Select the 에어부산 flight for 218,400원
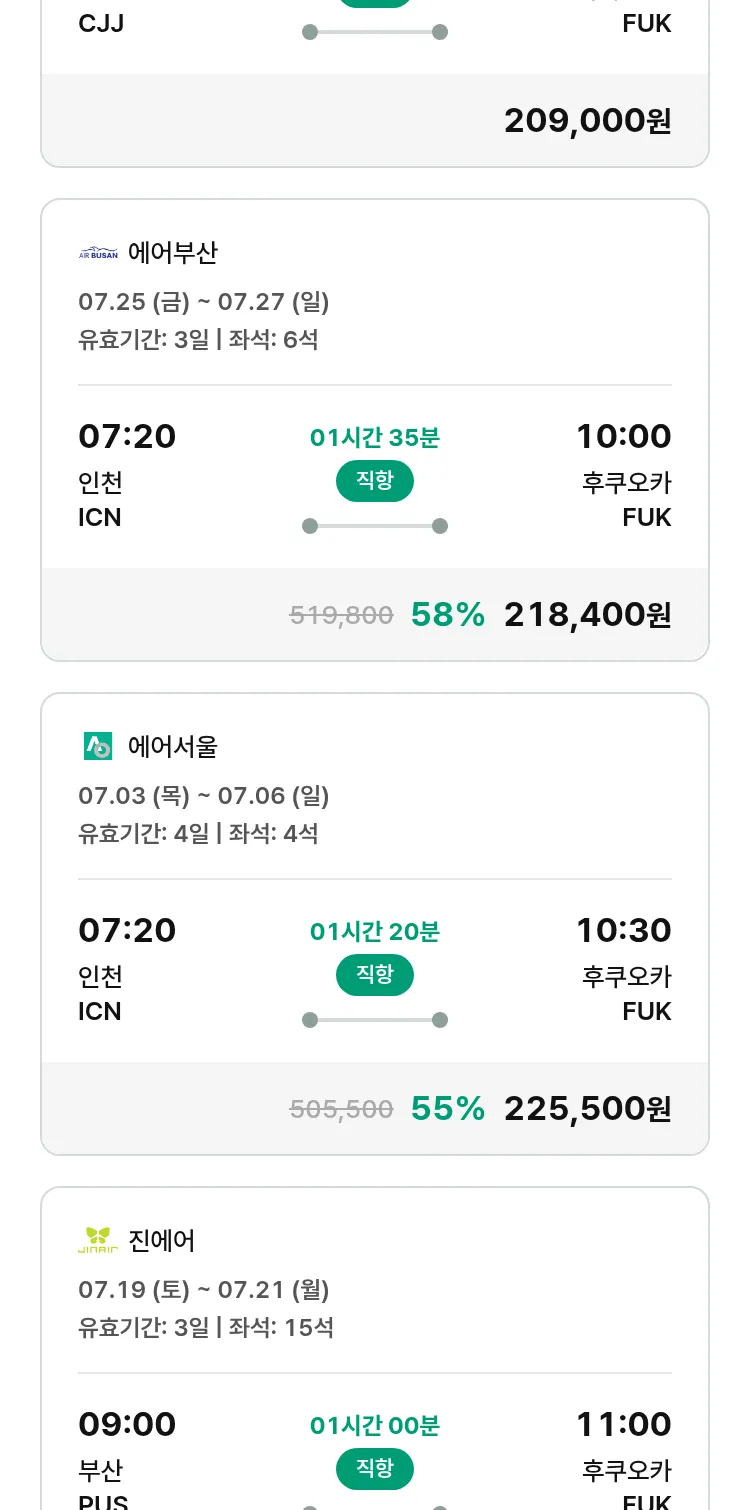This screenshot has width=750, height=1510. (375, 430)
